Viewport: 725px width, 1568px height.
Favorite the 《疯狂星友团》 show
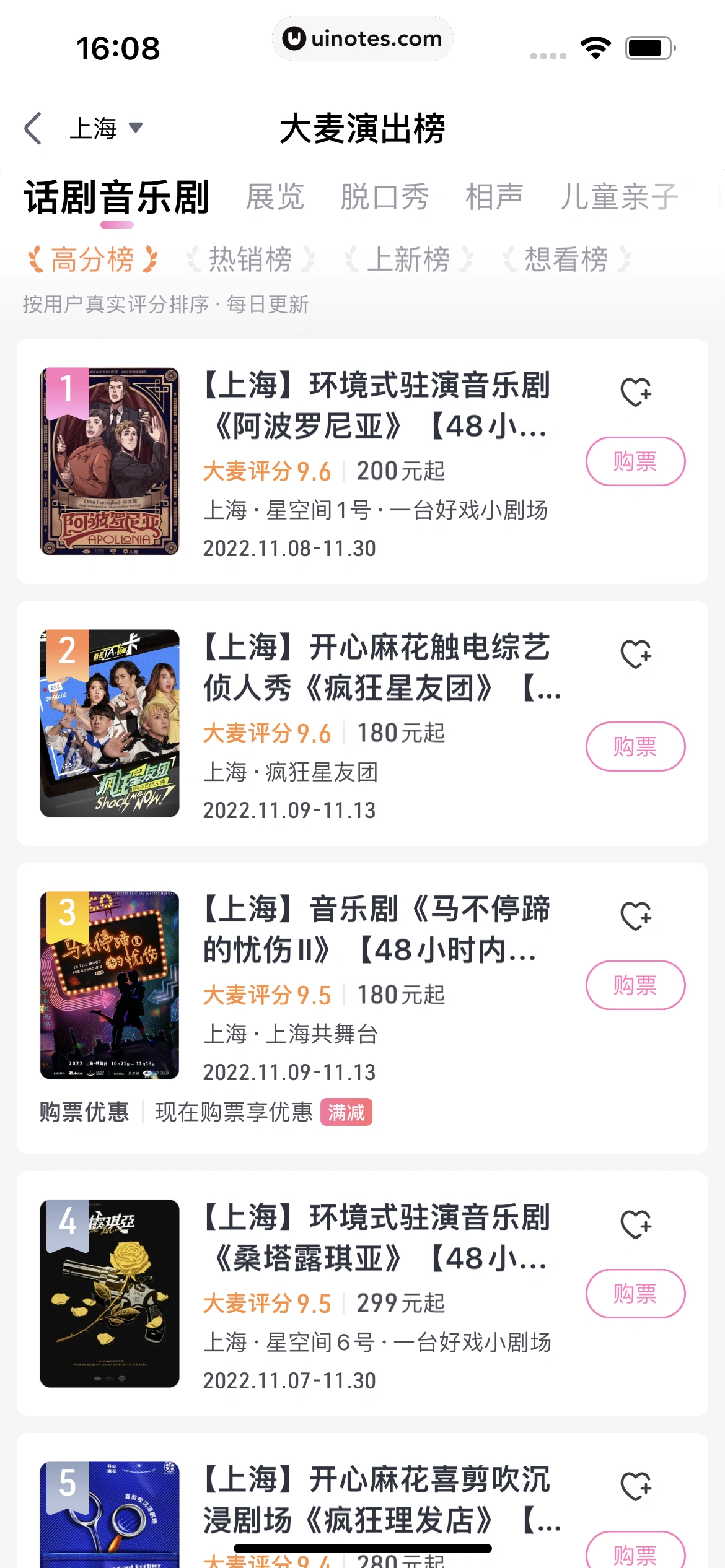pos(636,654)
